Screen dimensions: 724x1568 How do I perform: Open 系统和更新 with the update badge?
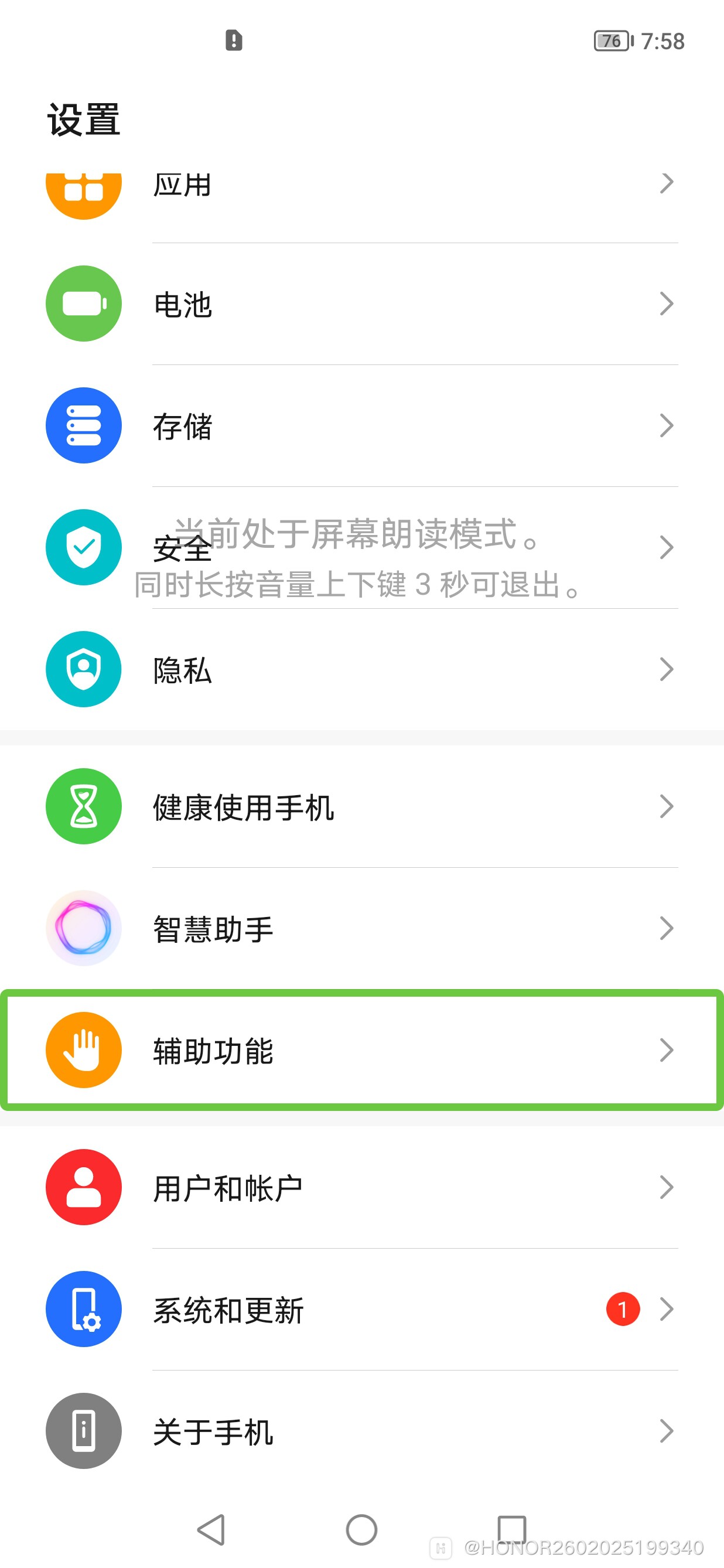tap(362, 1308)
